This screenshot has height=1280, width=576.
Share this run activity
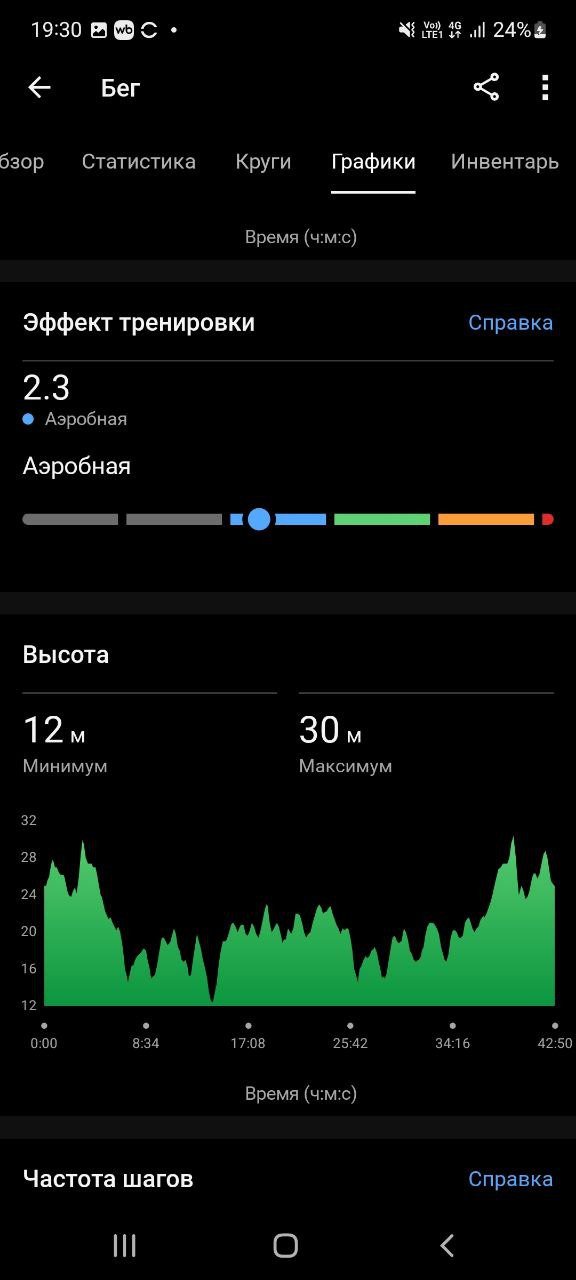[x=486, y=88]
